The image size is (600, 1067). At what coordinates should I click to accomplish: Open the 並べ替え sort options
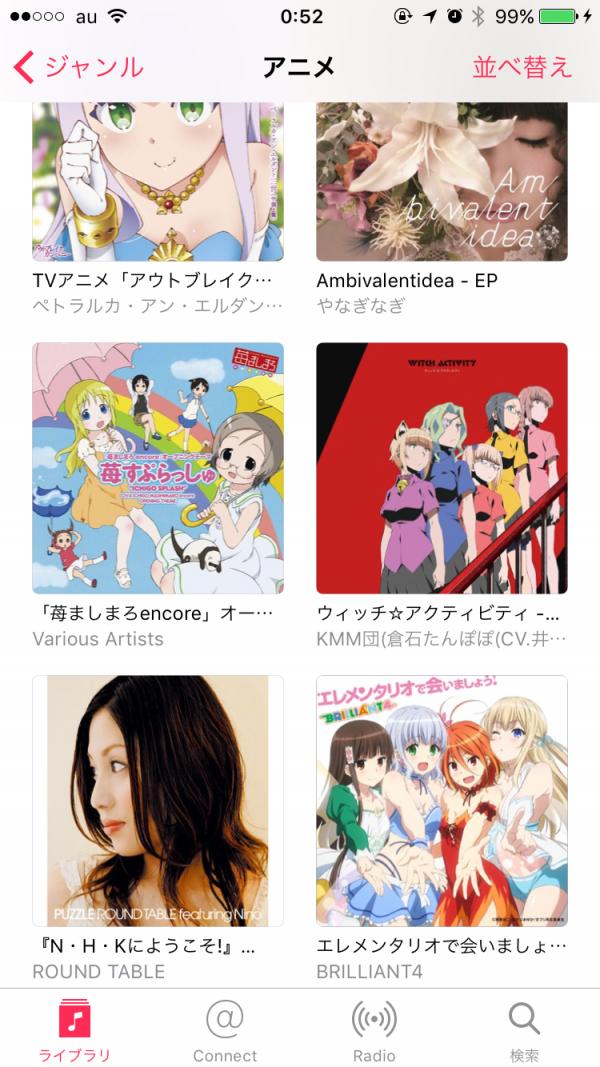pyautogui.click(x=522, y=67)
